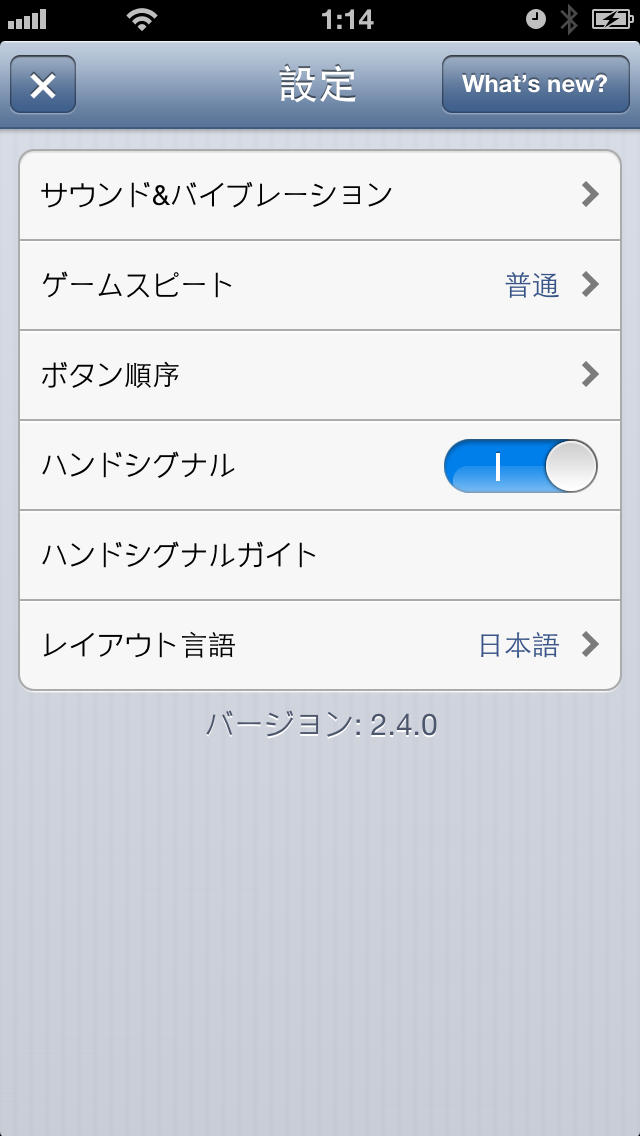Change the ゲームスピード setting

tap(320, 285)
